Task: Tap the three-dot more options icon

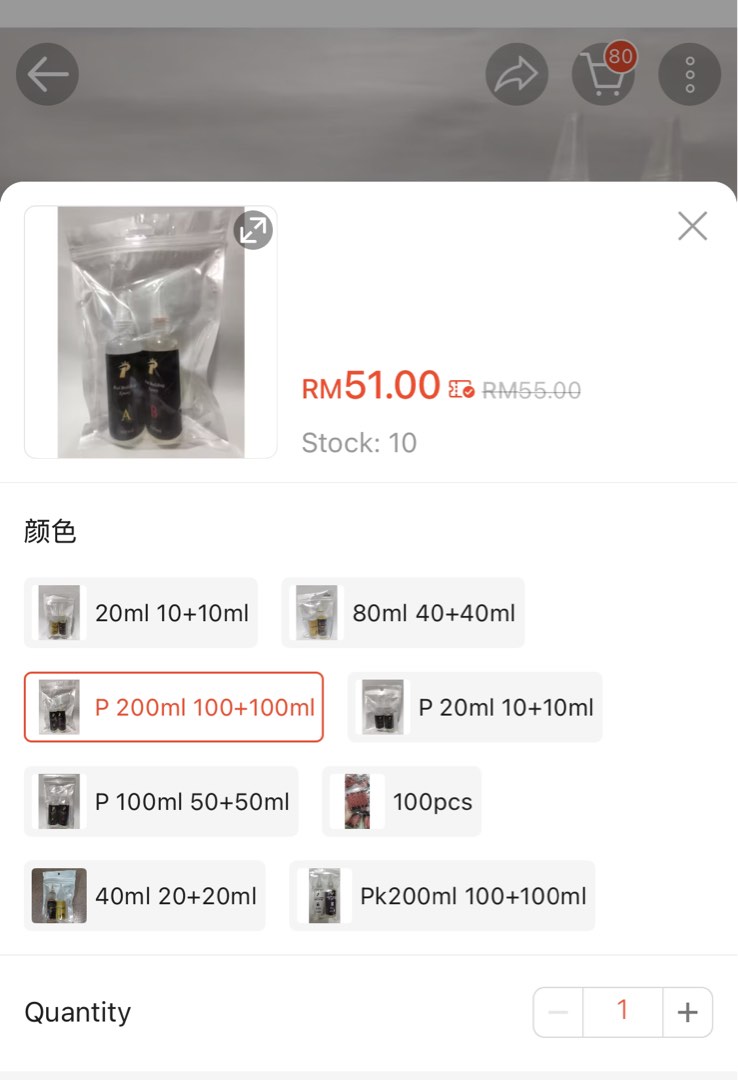Action: pos(688,73)
